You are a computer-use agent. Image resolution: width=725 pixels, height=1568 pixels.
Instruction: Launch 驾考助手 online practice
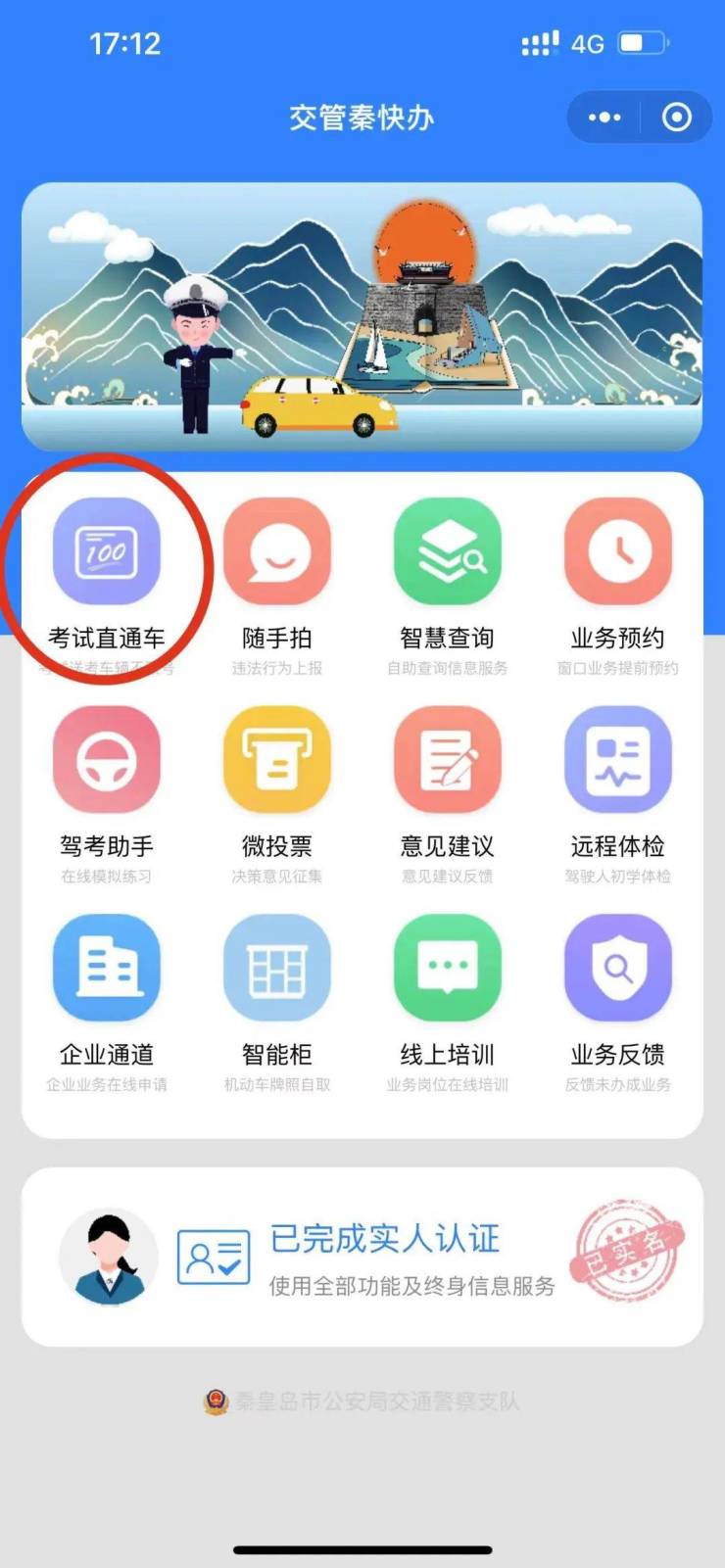[106, 761]
